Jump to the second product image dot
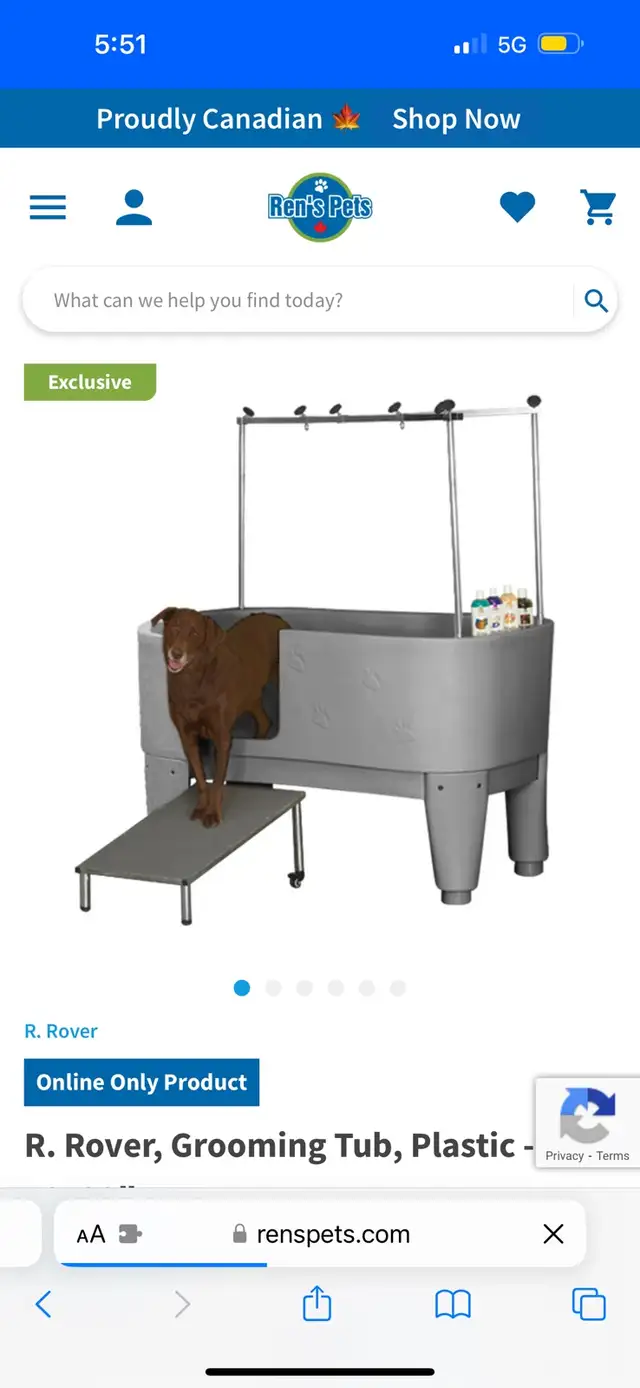Viewport: 640px width, 1388px height. tap(273, 988)
